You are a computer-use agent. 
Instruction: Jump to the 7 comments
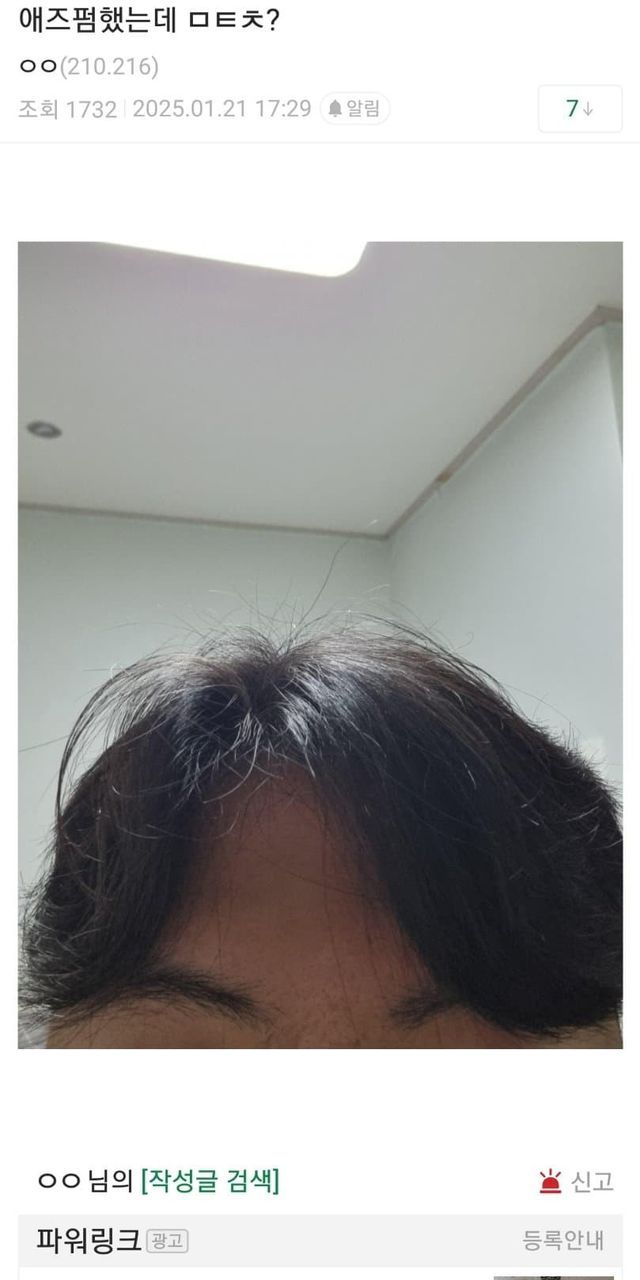pos(580,109)
